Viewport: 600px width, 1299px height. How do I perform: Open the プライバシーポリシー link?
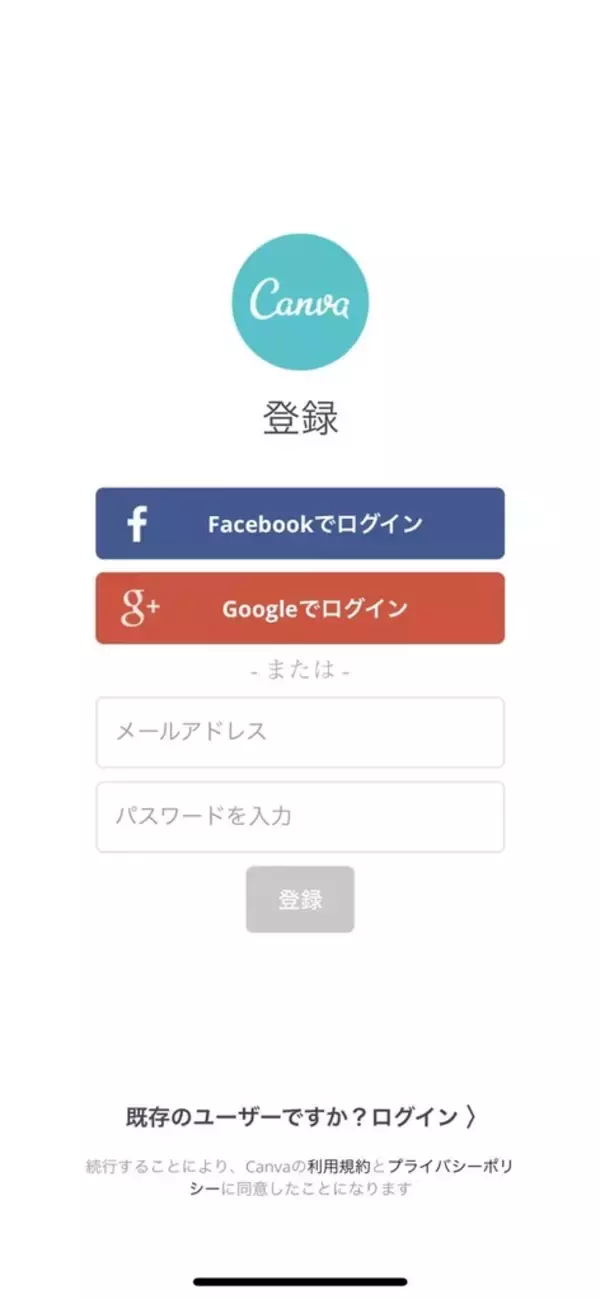coord(450,1167)
